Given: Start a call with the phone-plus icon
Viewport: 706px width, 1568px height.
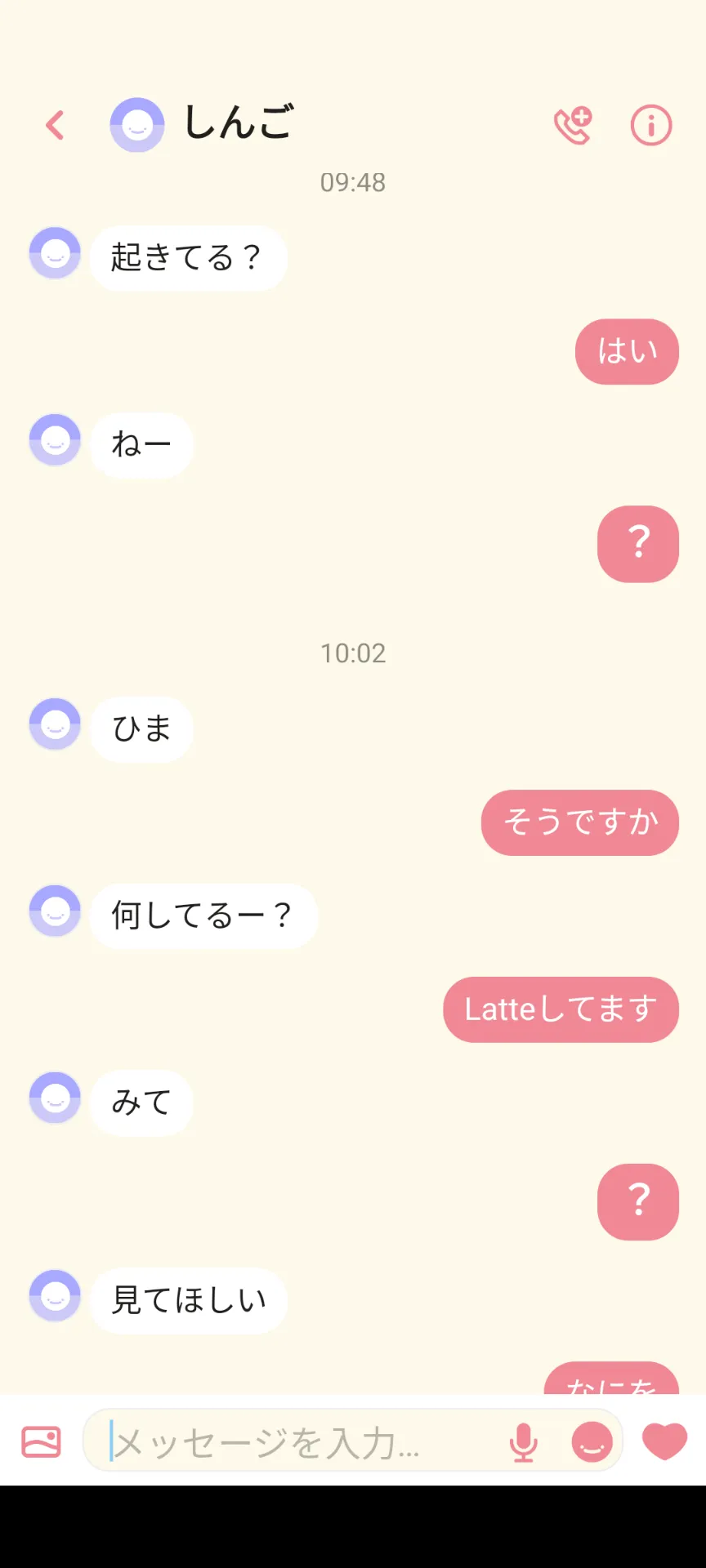Looking at the screenshot, I should coord(573,125).
